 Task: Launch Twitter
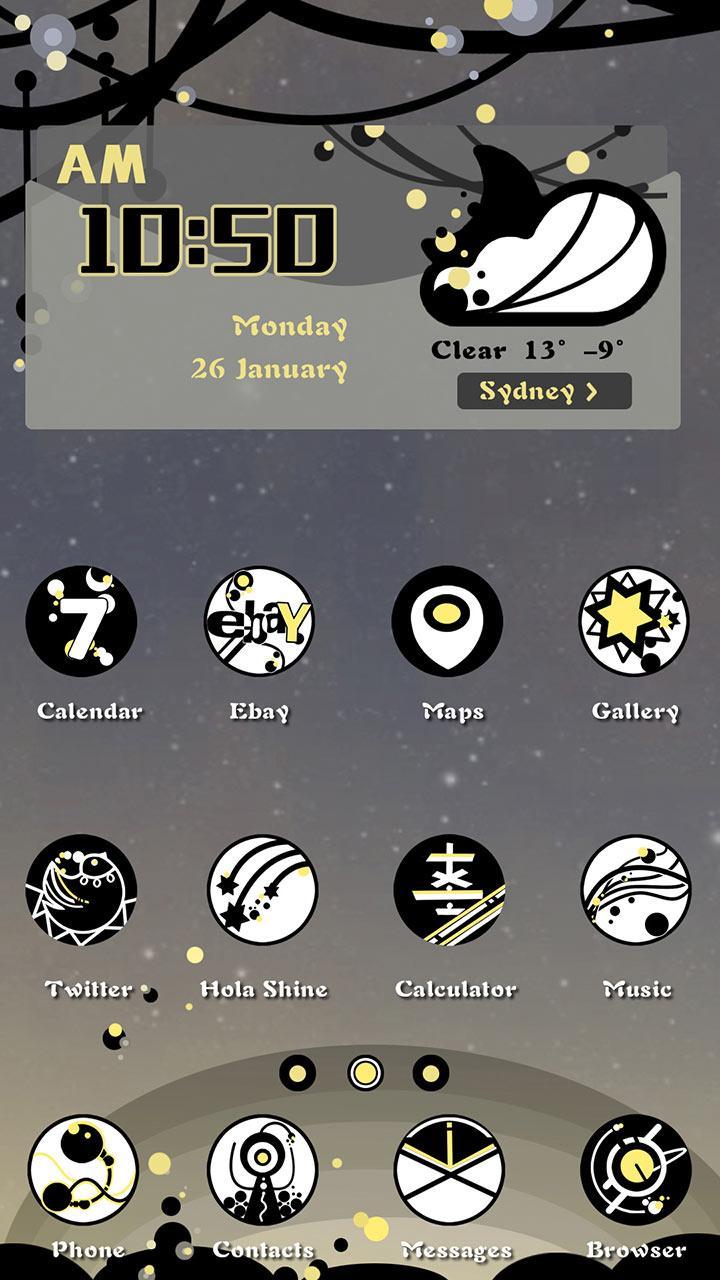pos(81,891)
